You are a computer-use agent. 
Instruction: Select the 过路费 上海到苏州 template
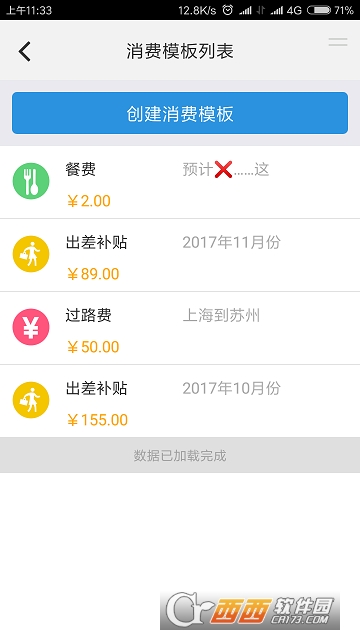pyautogui.click(x=180, y=329)
